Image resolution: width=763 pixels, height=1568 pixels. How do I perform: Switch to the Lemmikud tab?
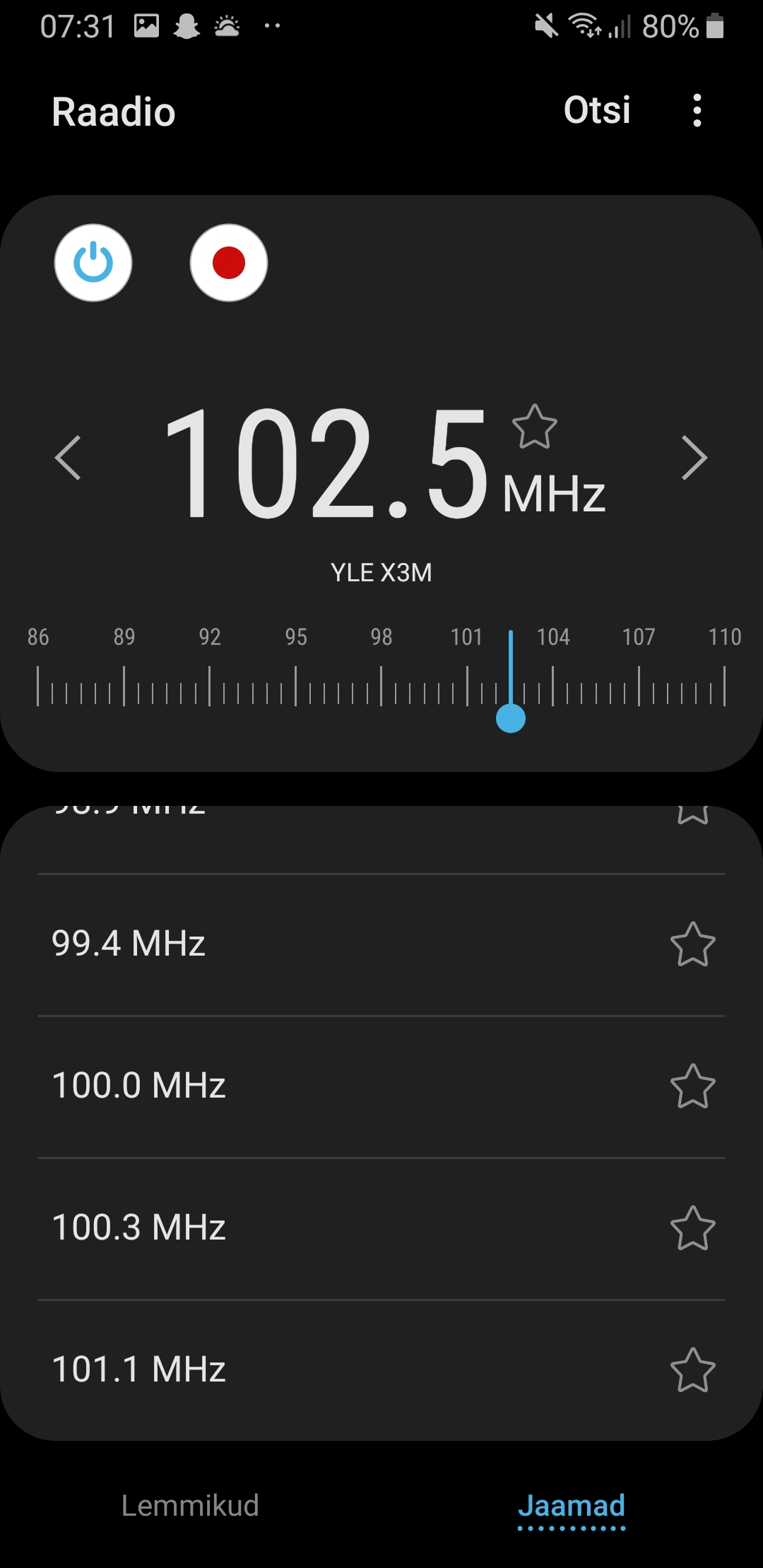coord(190,1505)
